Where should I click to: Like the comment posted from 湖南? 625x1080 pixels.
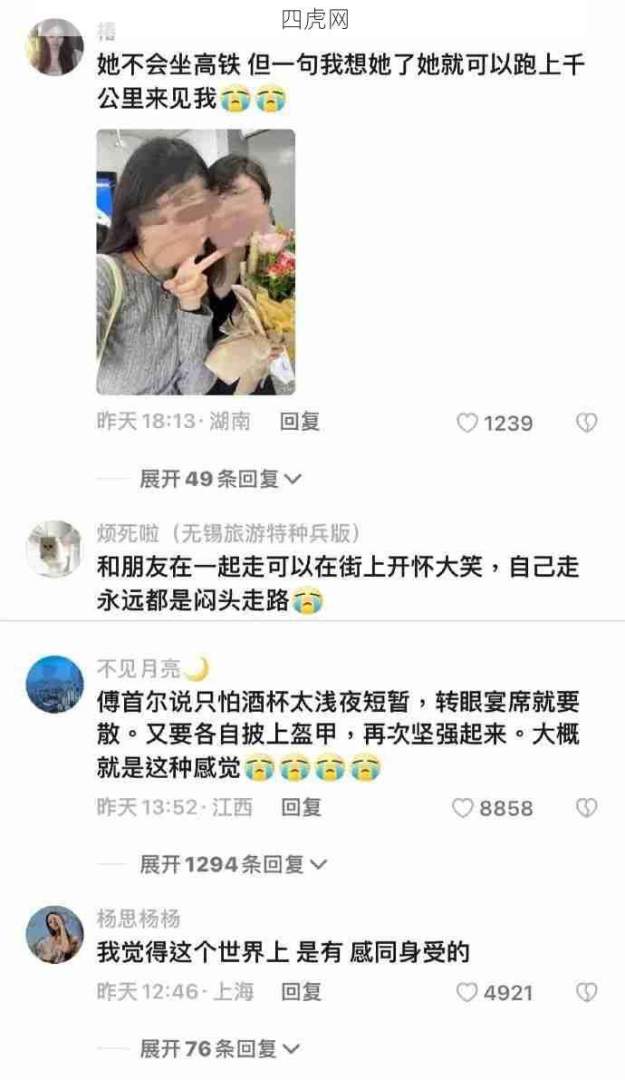(x=468, y=423)
